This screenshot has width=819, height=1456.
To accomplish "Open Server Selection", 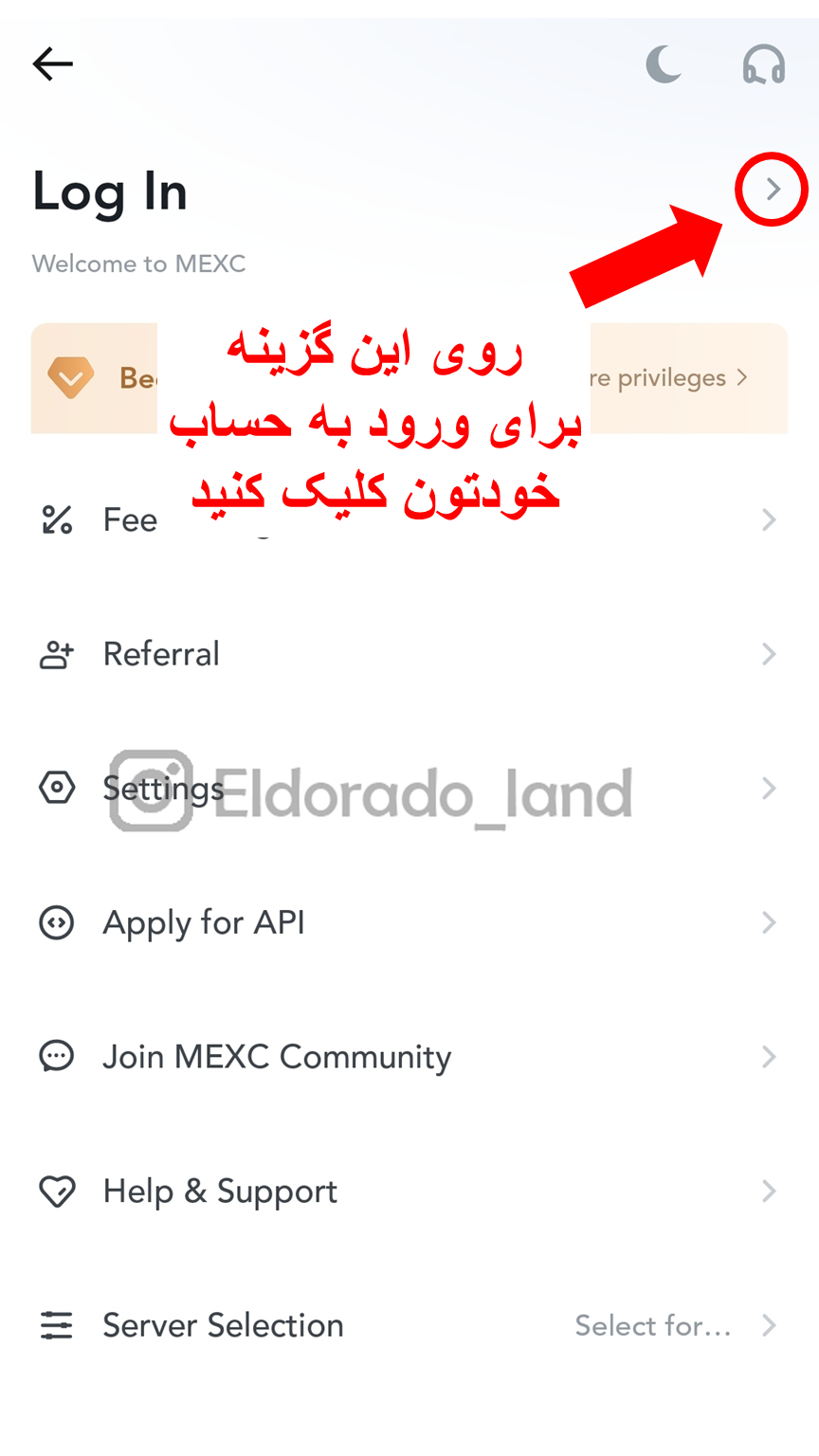I will 223,1325.
